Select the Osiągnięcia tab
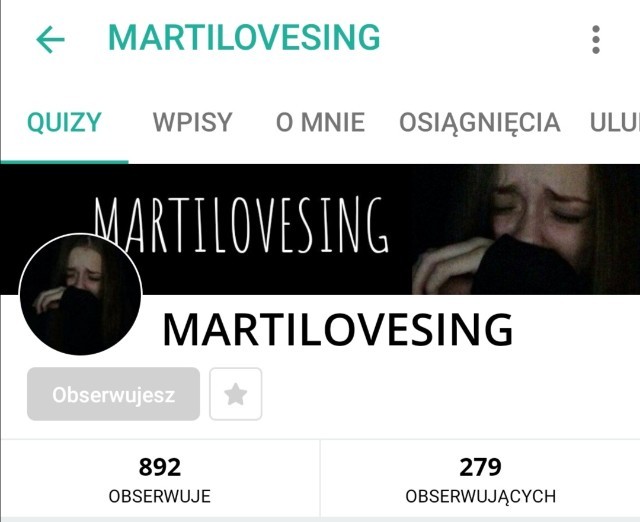This screenshot has height=522, width=640. tap(479, 123)
